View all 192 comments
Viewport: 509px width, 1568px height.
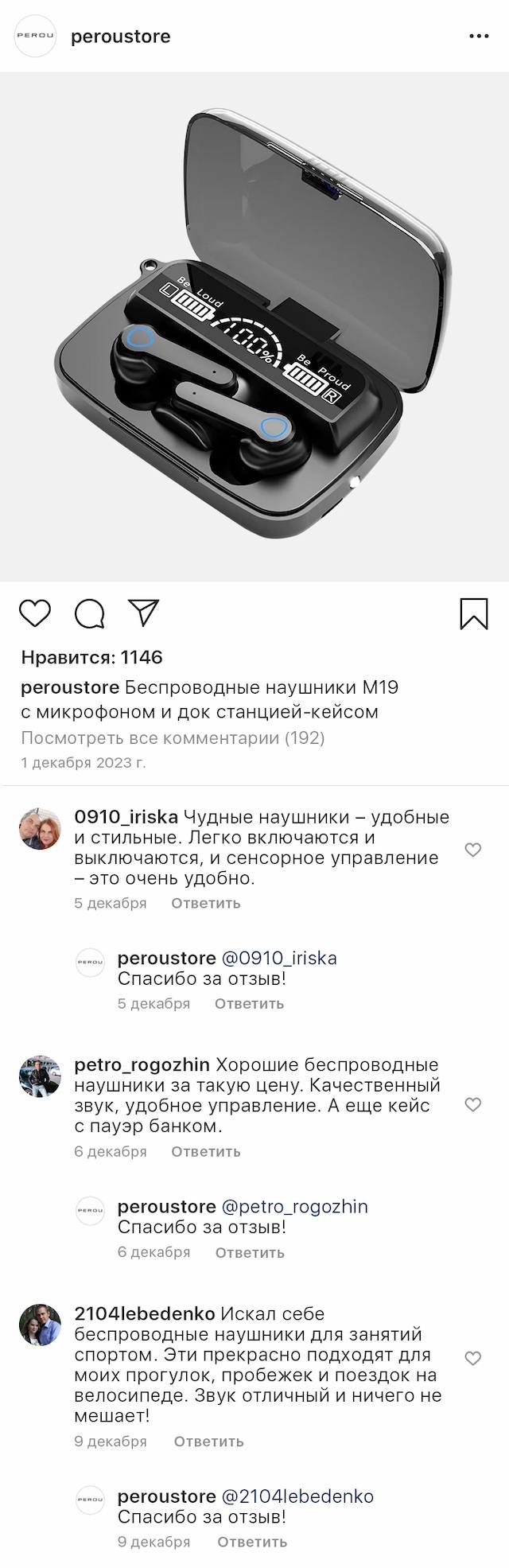173,737
